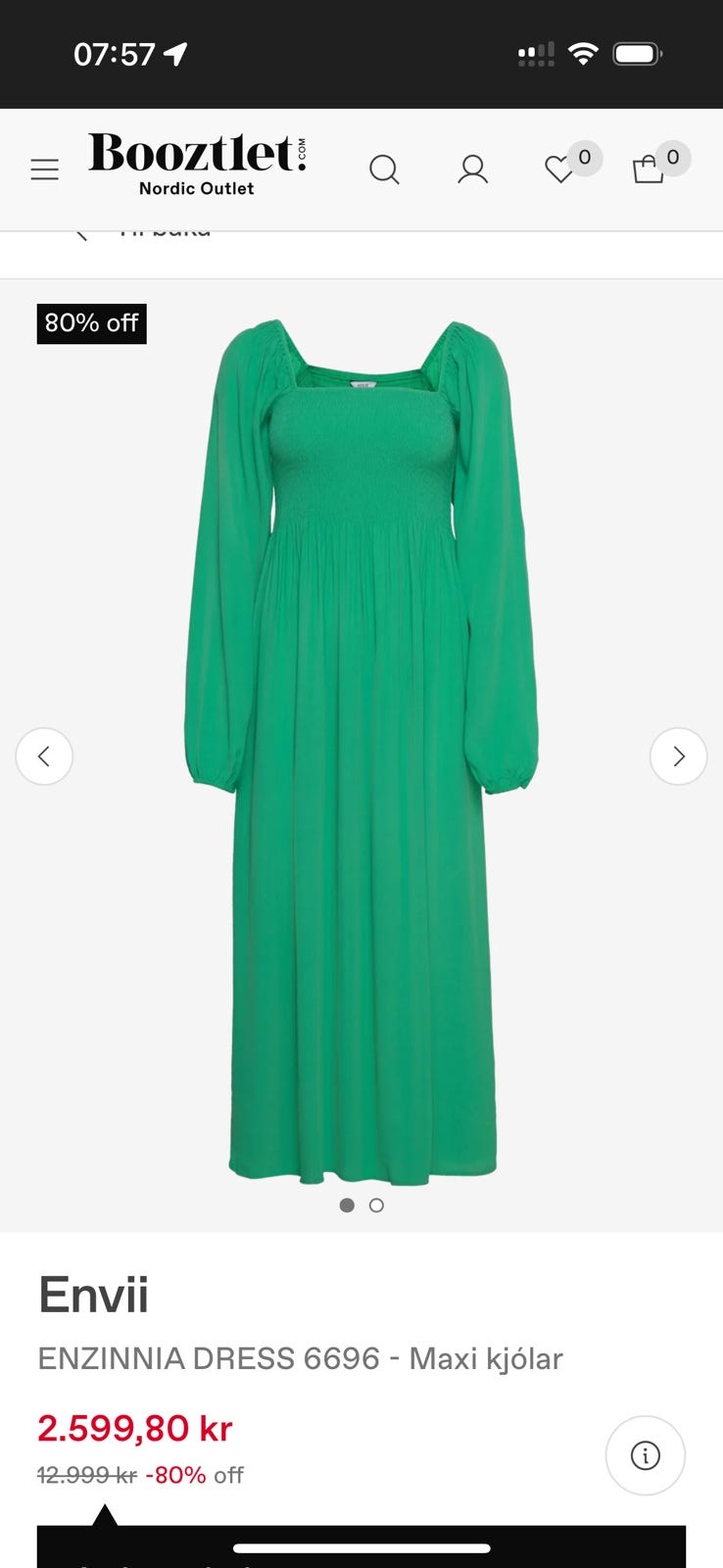This screenshot has height=1568, width=723.
Task: Jump to the second image dot
Action: 376,1205
